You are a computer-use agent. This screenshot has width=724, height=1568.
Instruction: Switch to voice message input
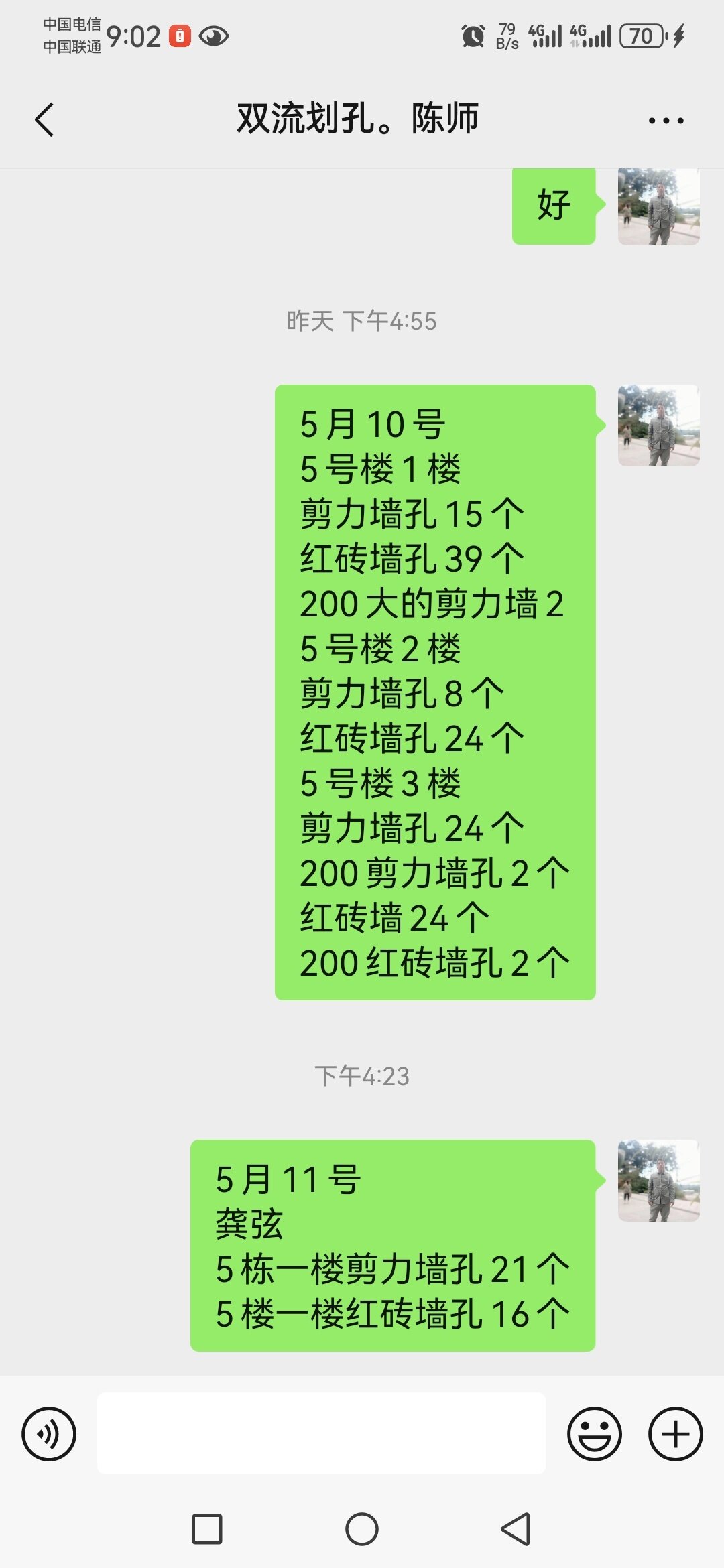click(x=49, y=1434)
